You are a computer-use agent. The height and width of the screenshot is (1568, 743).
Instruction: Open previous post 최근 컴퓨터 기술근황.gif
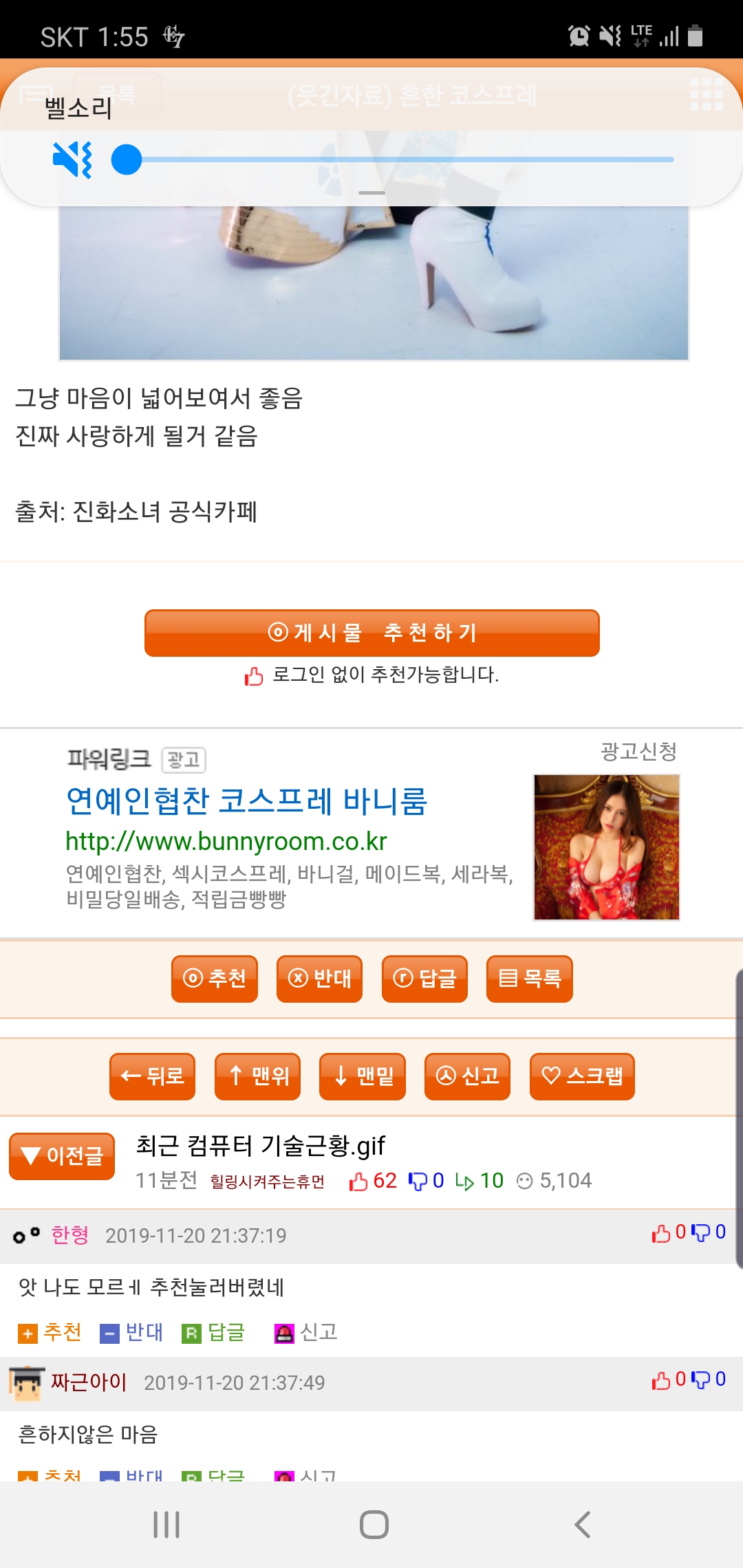pyautogui.click(x=260, y=1146)
